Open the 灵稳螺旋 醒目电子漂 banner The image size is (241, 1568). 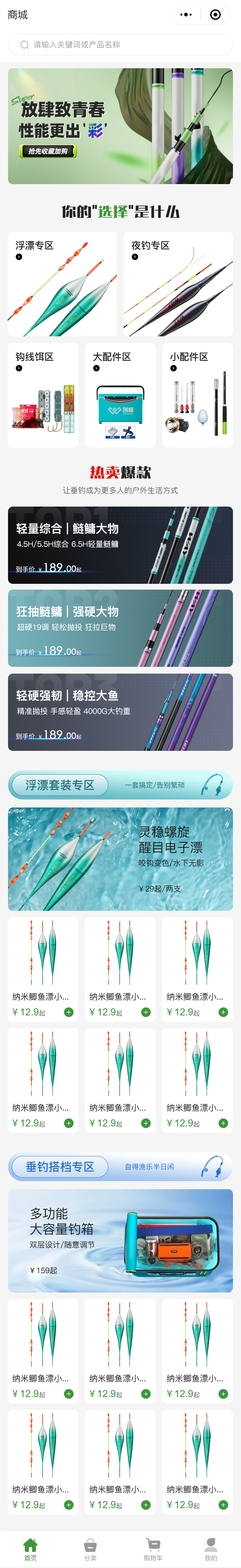120,859
